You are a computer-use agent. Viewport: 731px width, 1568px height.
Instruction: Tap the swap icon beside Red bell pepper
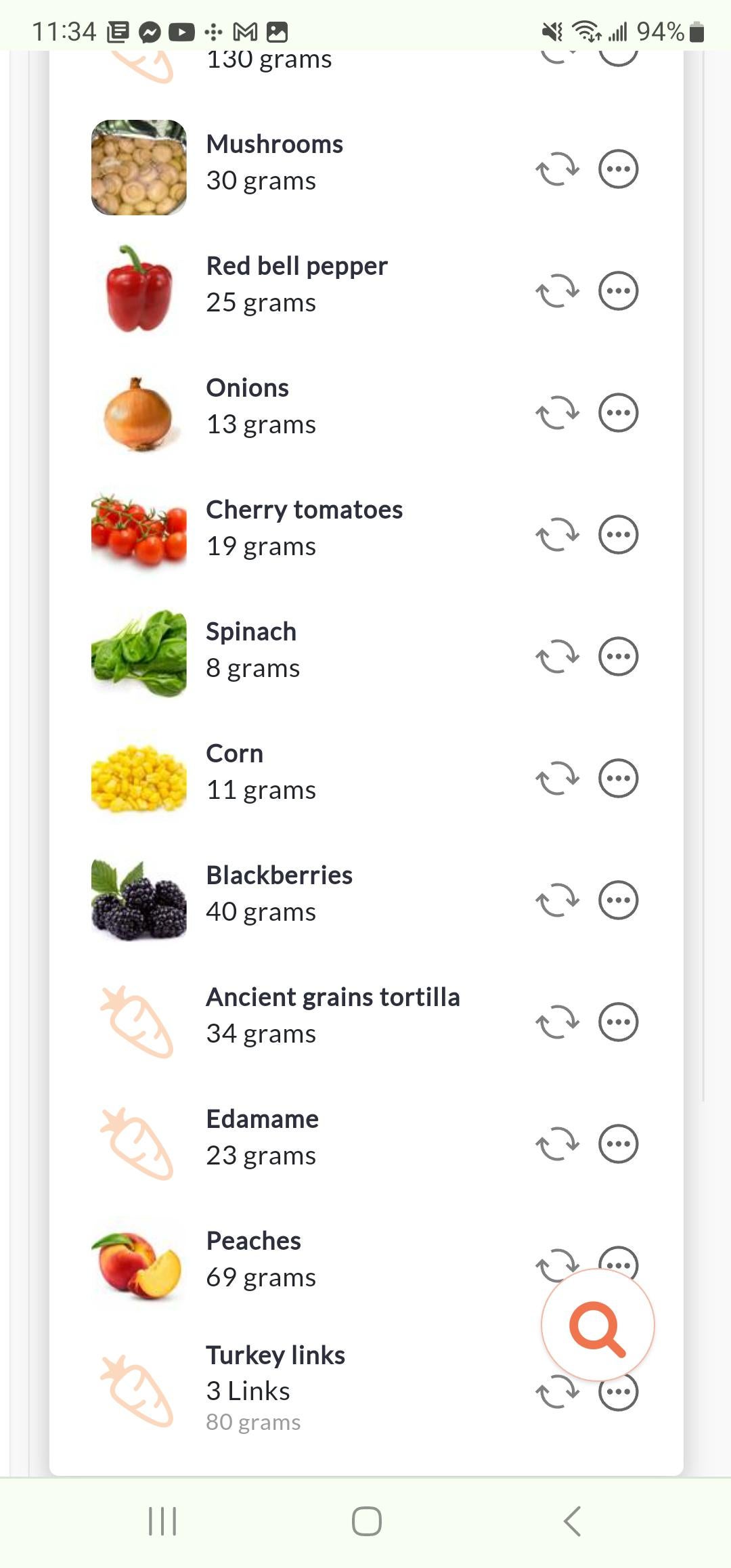[557, 291]
